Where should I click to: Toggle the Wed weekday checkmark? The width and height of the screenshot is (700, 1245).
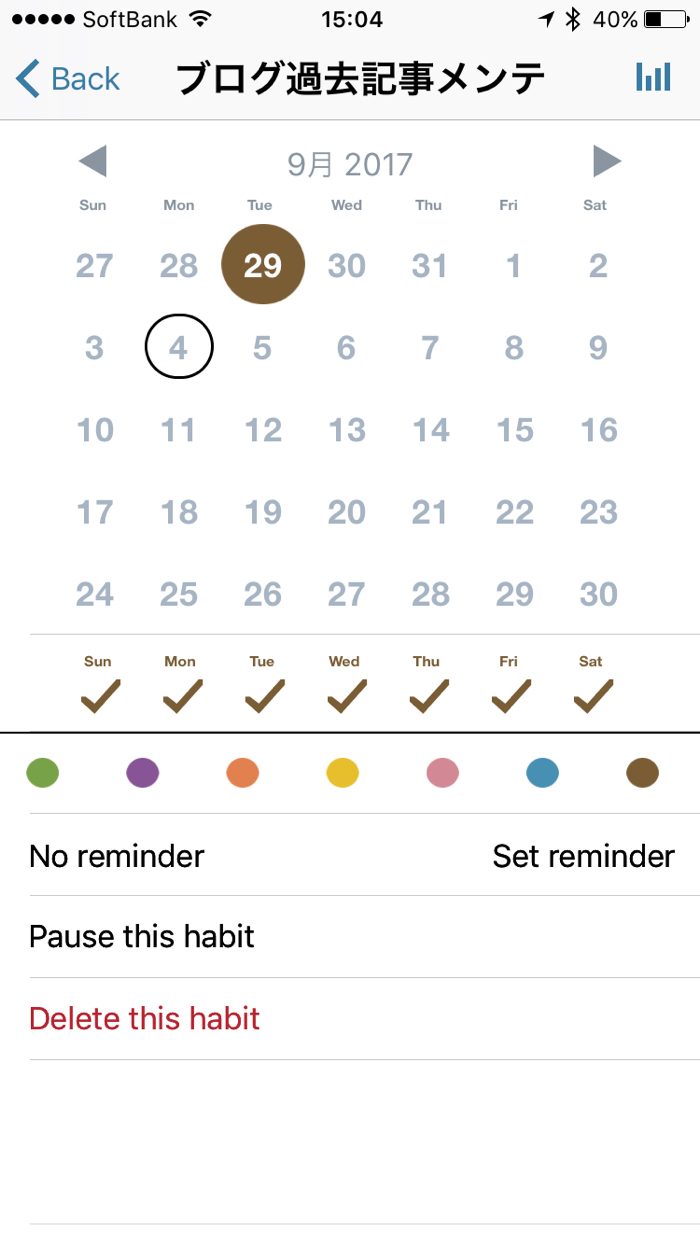coord(346,694)
